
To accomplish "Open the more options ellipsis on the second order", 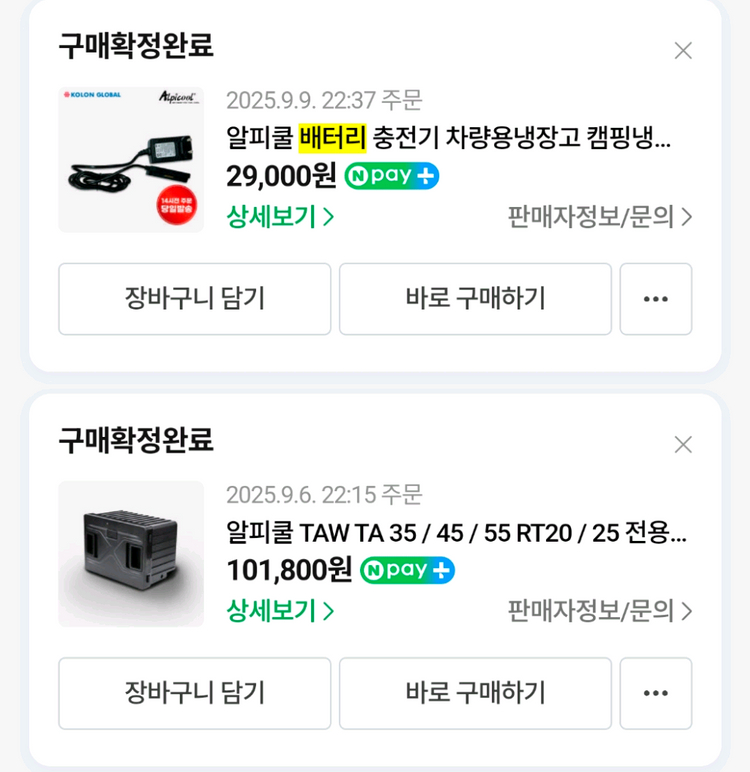I will coord(656,694).
